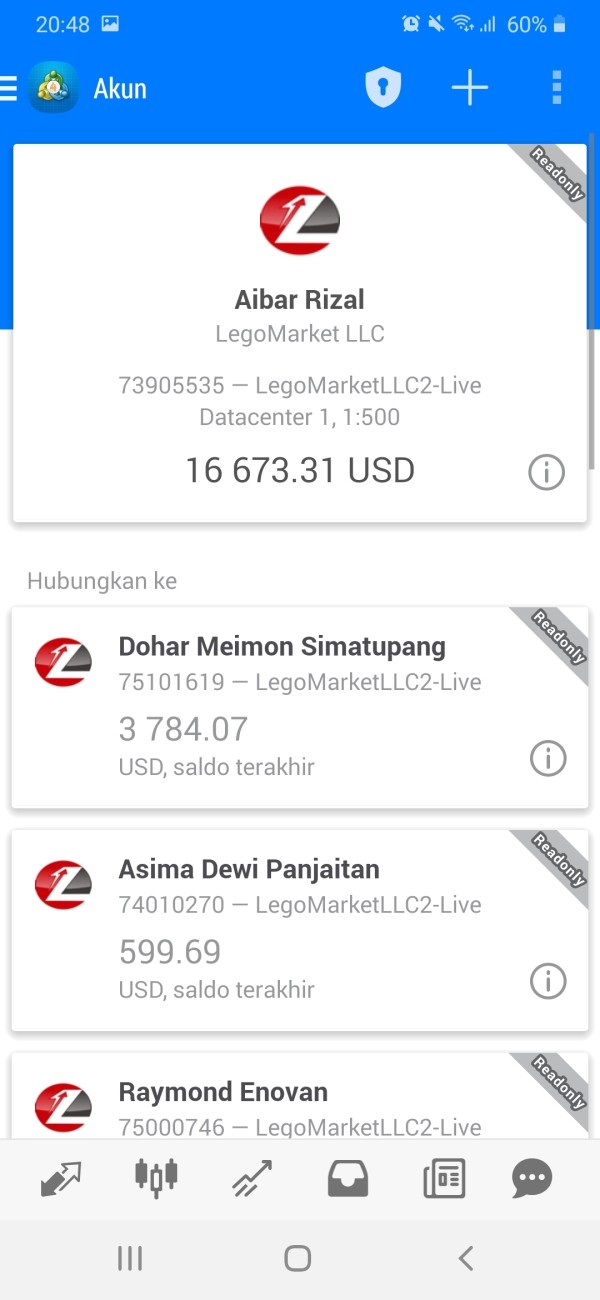Switch to the chat messages tab

[x=532, y=1179]
